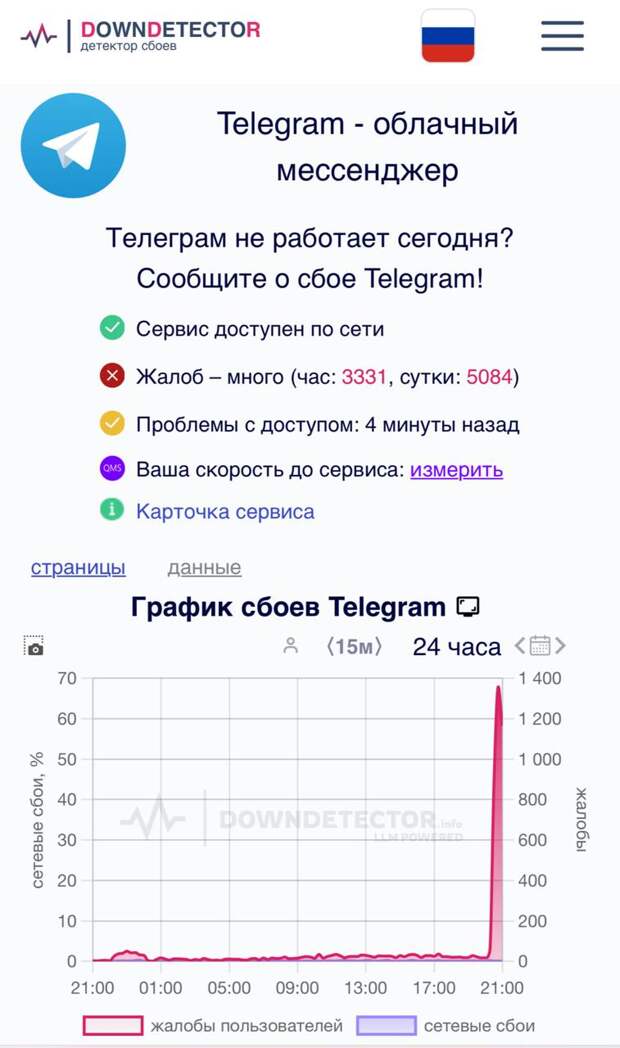Tap the user icon above the chart
This screenshot has width=620, height=1048.
290,646
